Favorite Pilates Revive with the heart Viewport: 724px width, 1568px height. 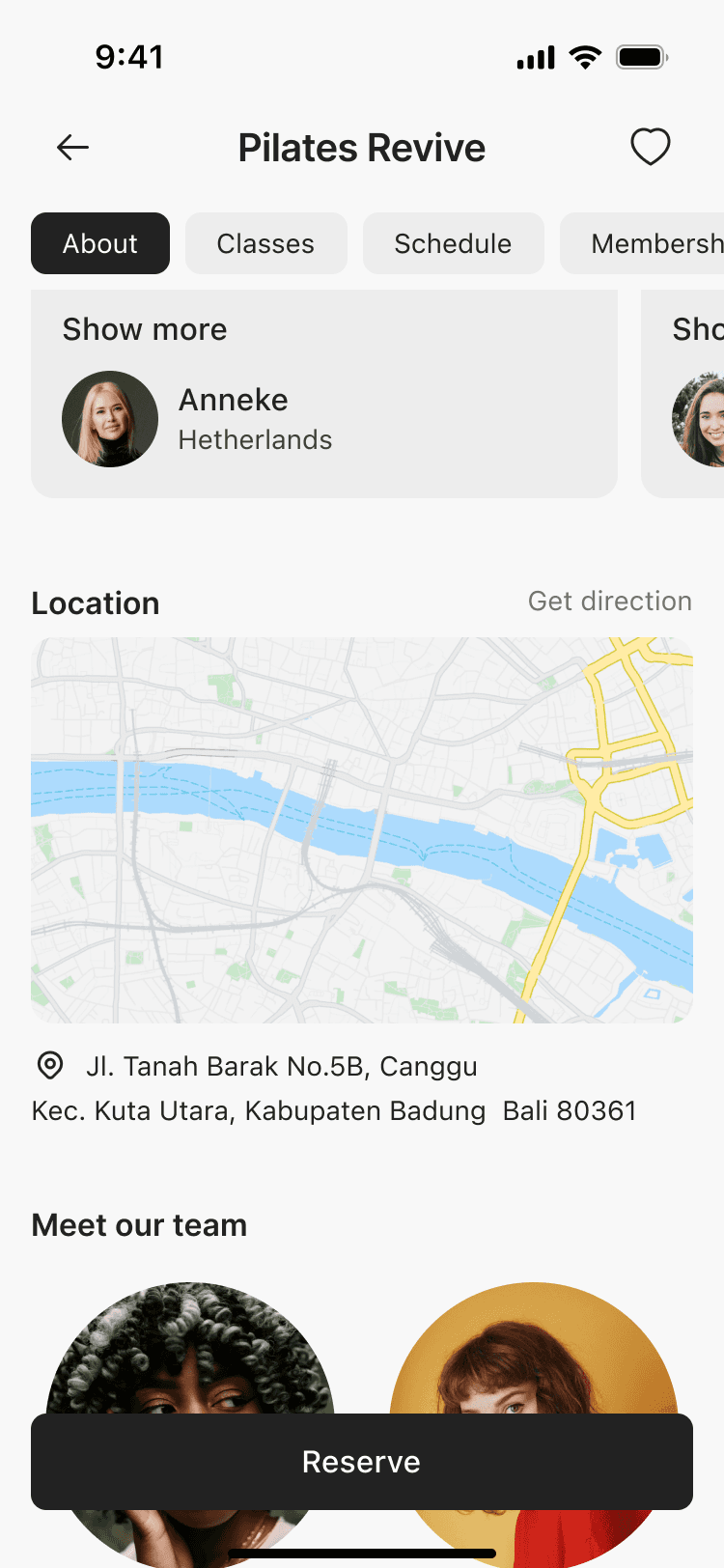click(x=650, y=148)
